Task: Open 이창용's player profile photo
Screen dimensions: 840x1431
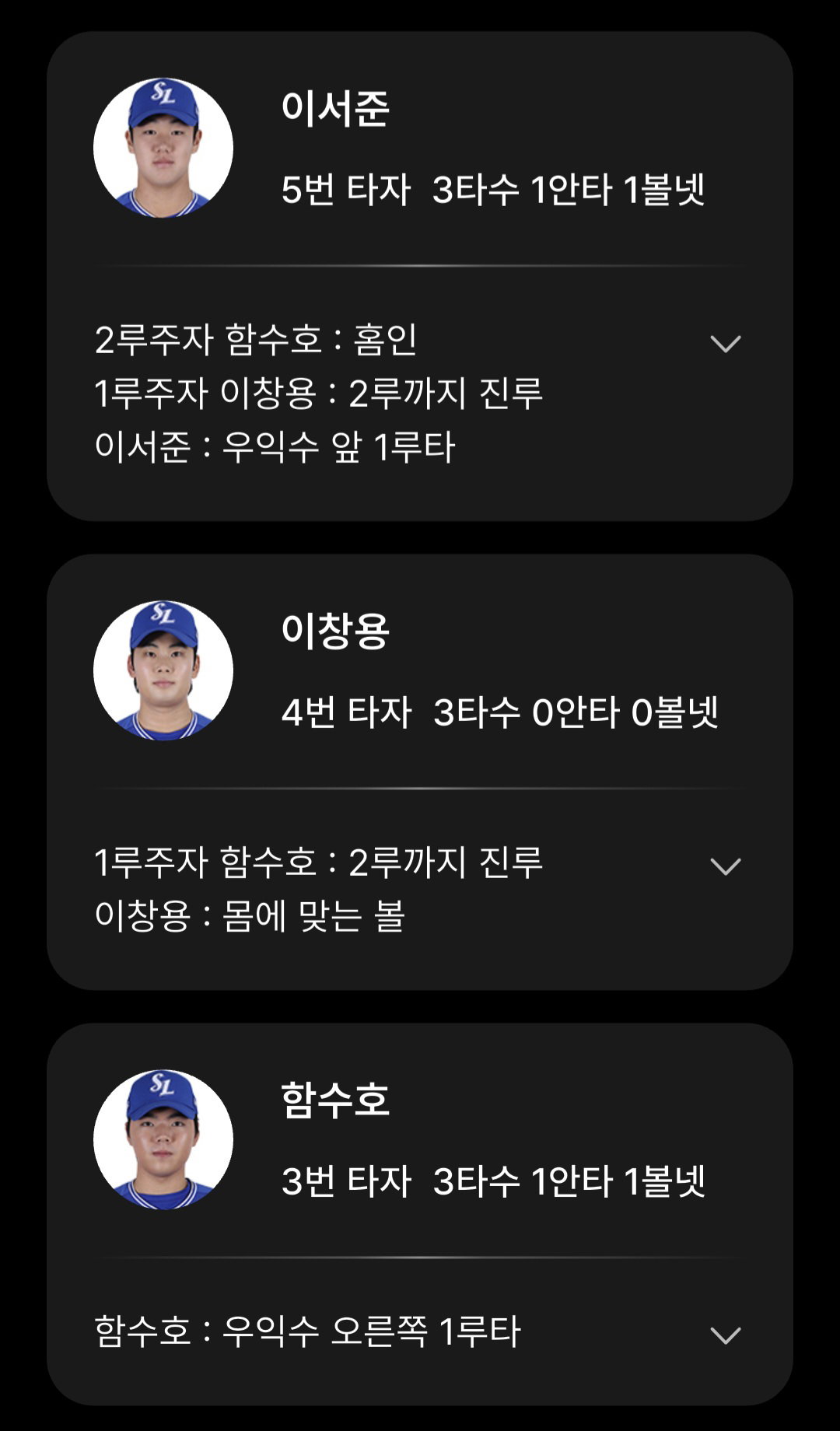Action: (163, 670)
